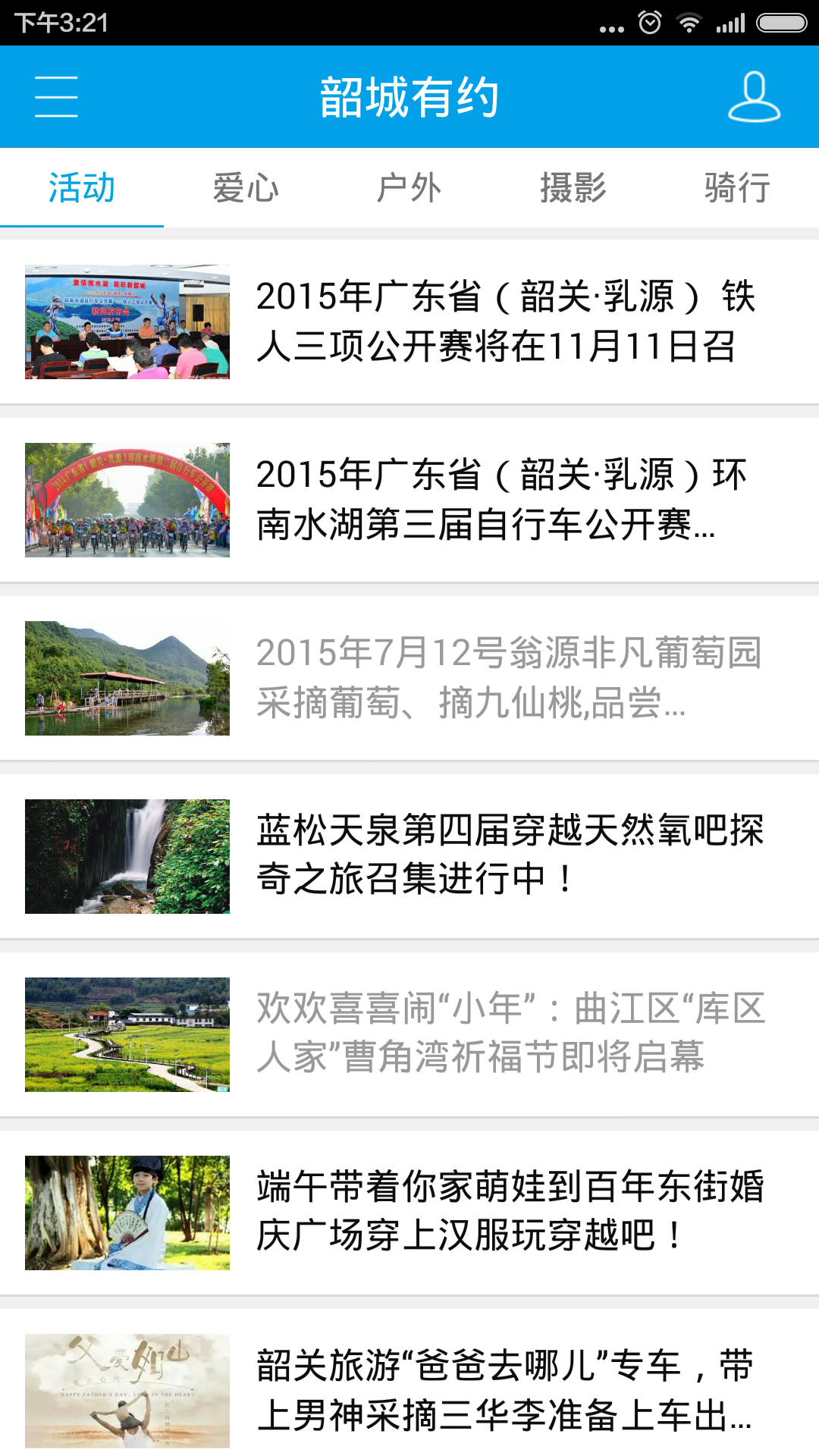Go to the 摄影 tab
Viewport: 819px width, 1456px height.
click(573, 187)
